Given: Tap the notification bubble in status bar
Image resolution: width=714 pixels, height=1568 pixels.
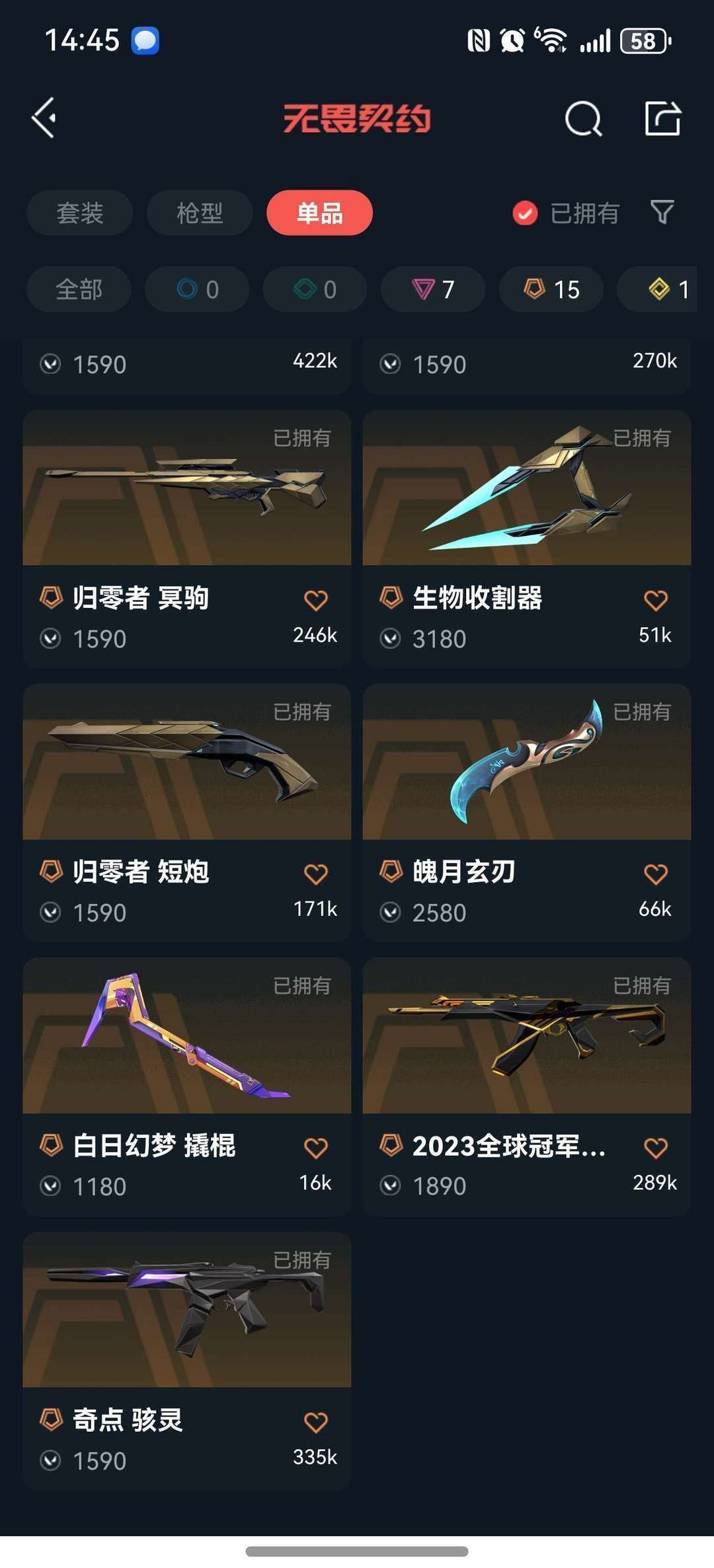Looking at the screenshot, I should 144,40.
